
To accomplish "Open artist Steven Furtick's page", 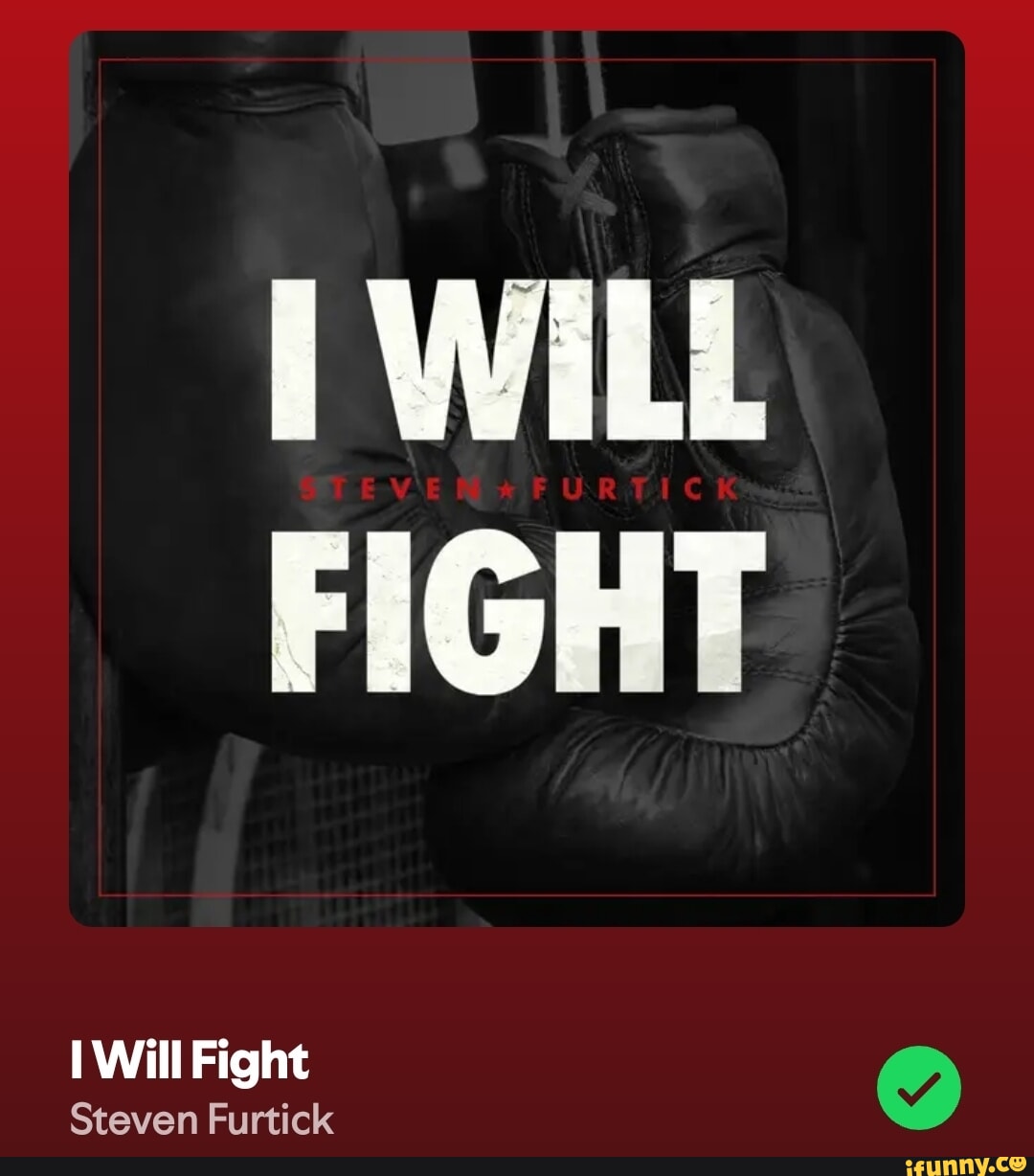I will (202, 1119).
